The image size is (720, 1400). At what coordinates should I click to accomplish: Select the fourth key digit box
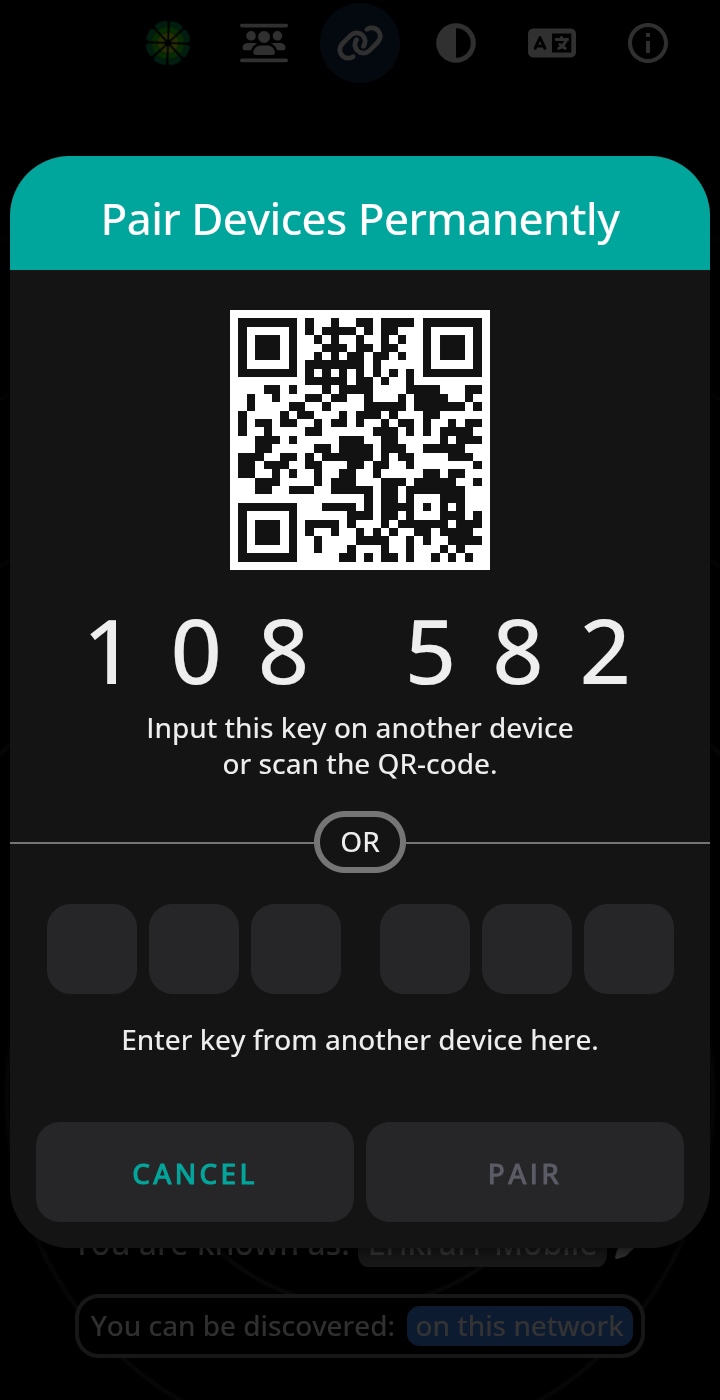pos(425,949)
